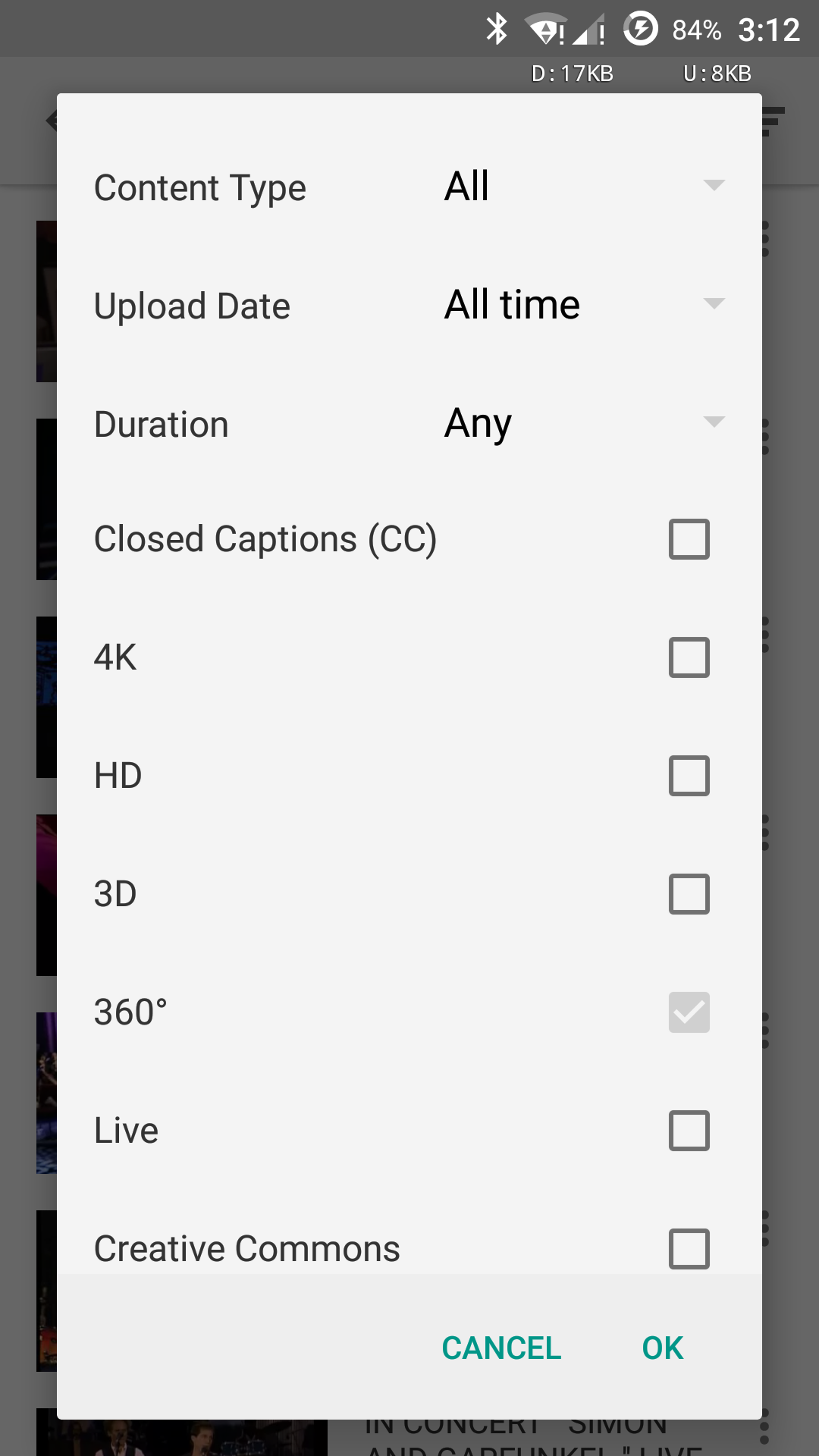
Task: Enable the Live filter checkbox
Action: point(689,1131)
